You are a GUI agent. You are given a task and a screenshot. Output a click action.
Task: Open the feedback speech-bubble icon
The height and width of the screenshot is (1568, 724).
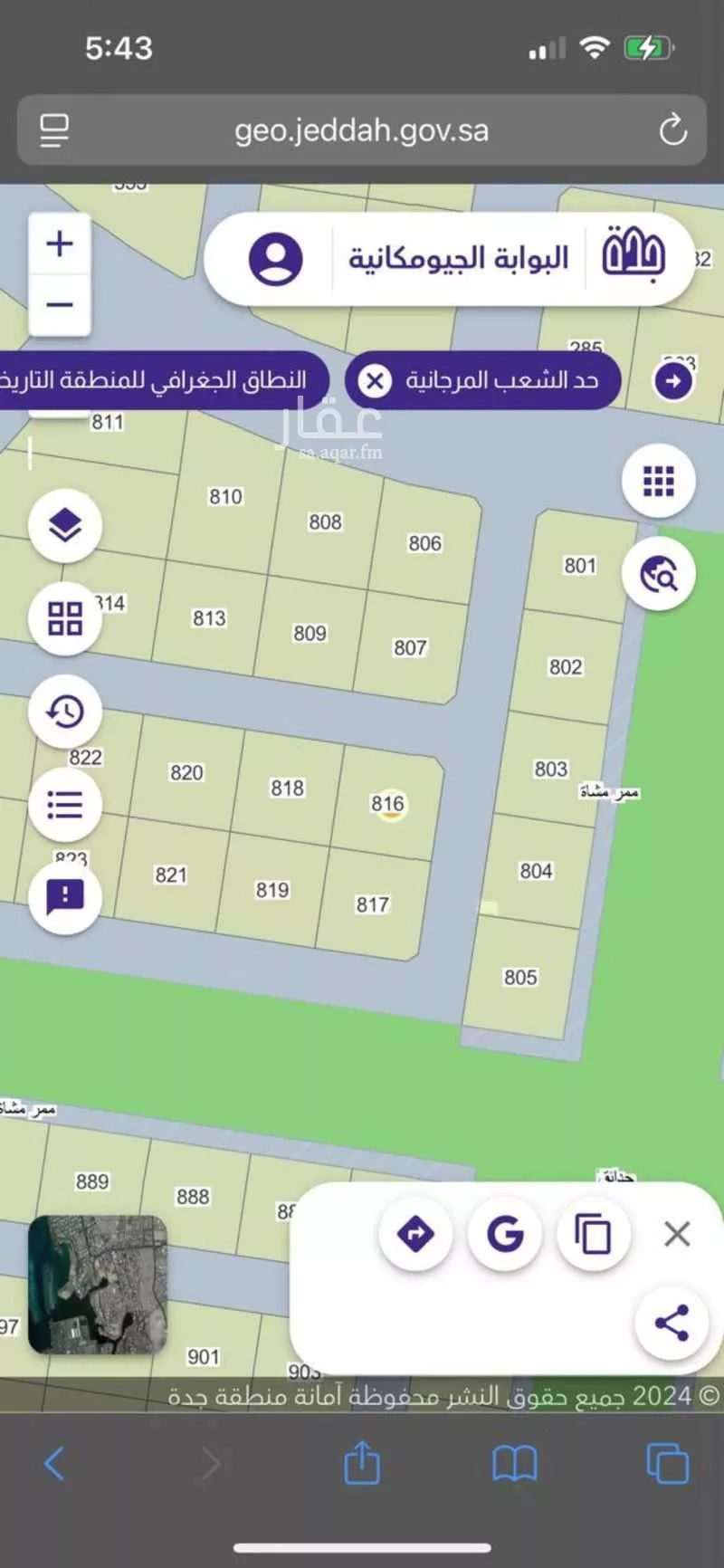point(64,897)
